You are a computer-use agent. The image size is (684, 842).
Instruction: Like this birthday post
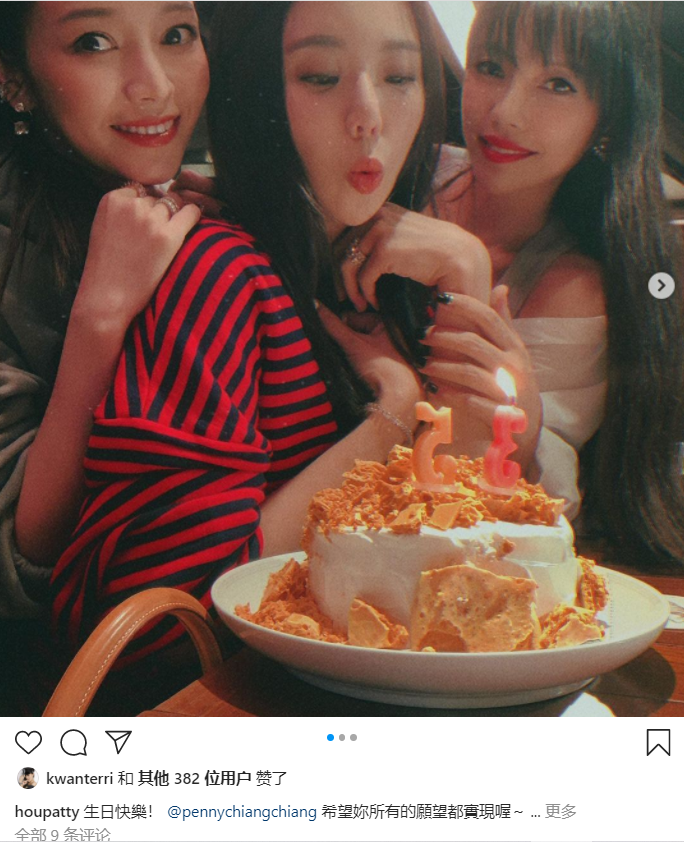[29, 742]
